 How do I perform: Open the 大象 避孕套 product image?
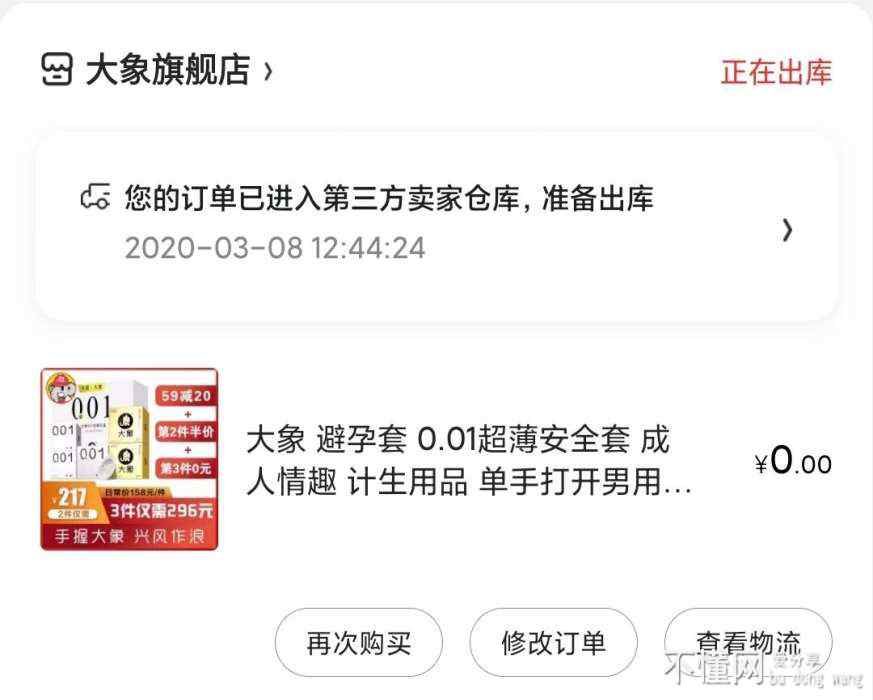coord(129,459)
